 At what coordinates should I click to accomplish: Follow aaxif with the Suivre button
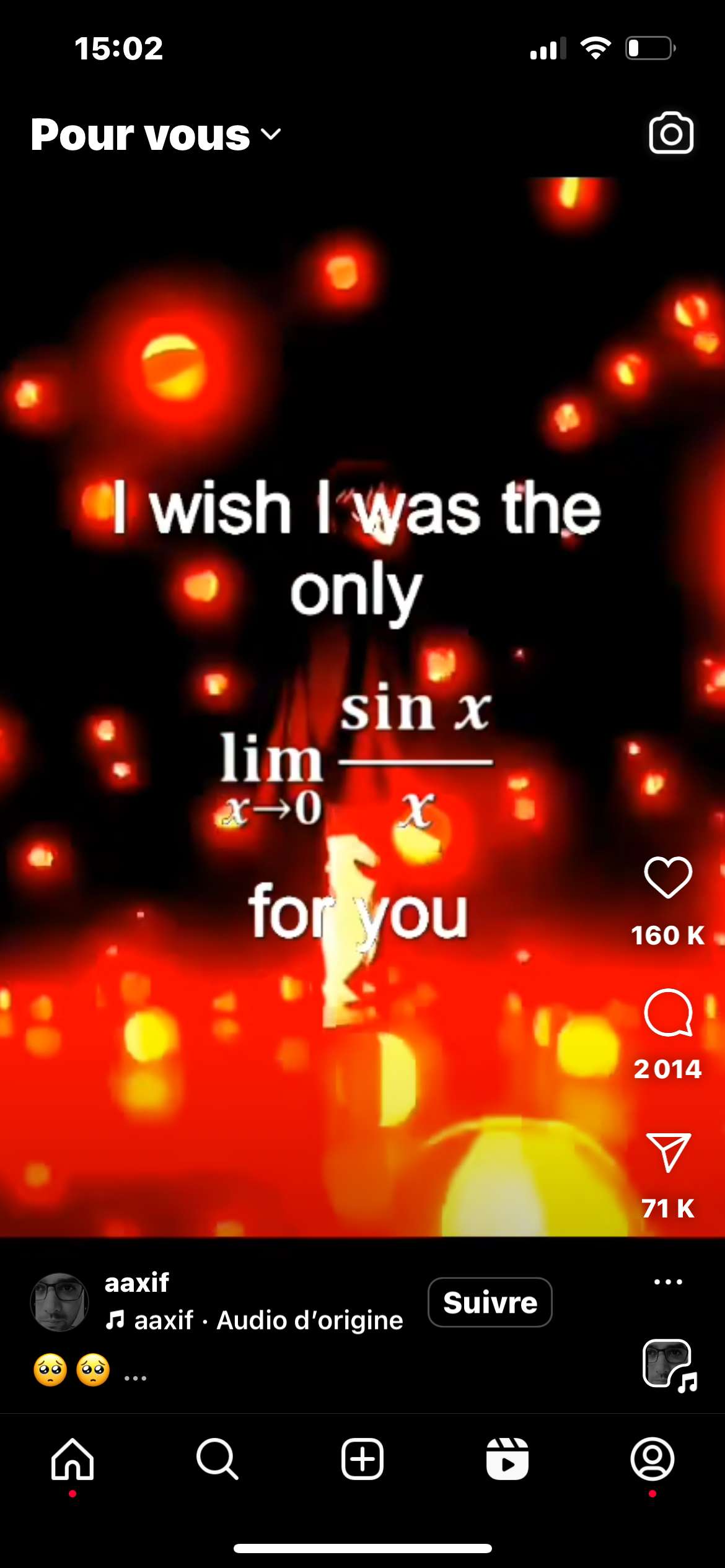(x=490, y=1302)
